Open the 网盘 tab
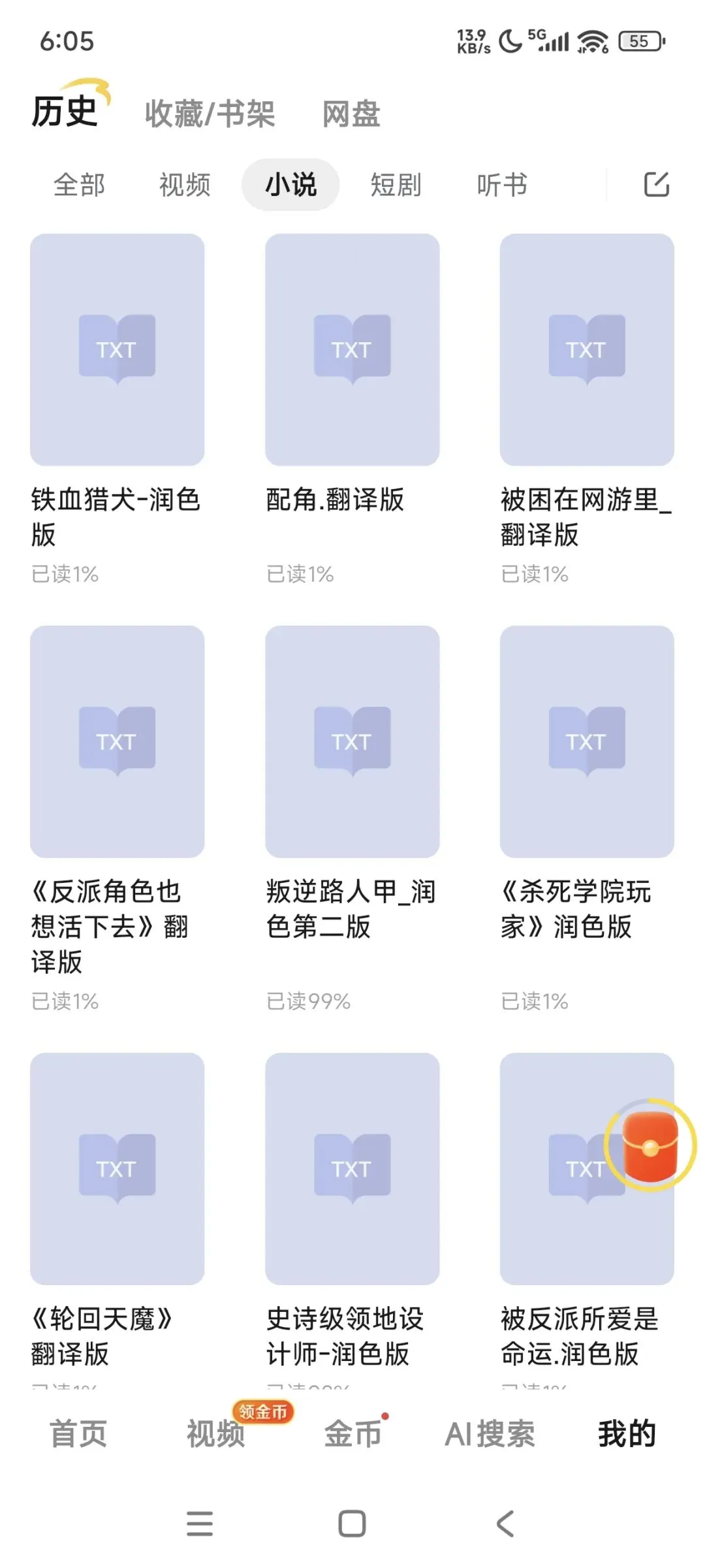Viewport: 705px width, 1568px height. click(x=351, y=114)
